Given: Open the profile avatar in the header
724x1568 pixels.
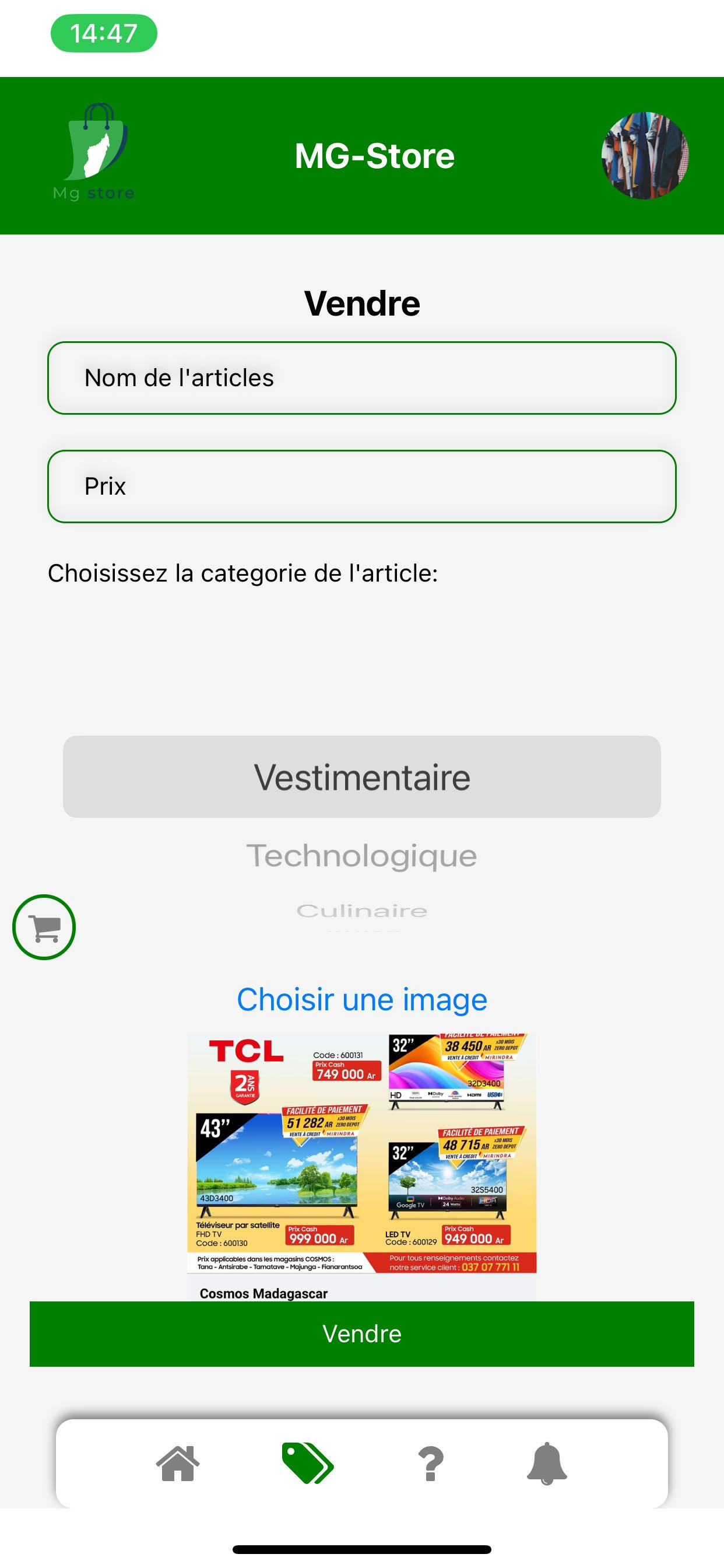Looking at the screenshot, I should [x=644, y=156].
